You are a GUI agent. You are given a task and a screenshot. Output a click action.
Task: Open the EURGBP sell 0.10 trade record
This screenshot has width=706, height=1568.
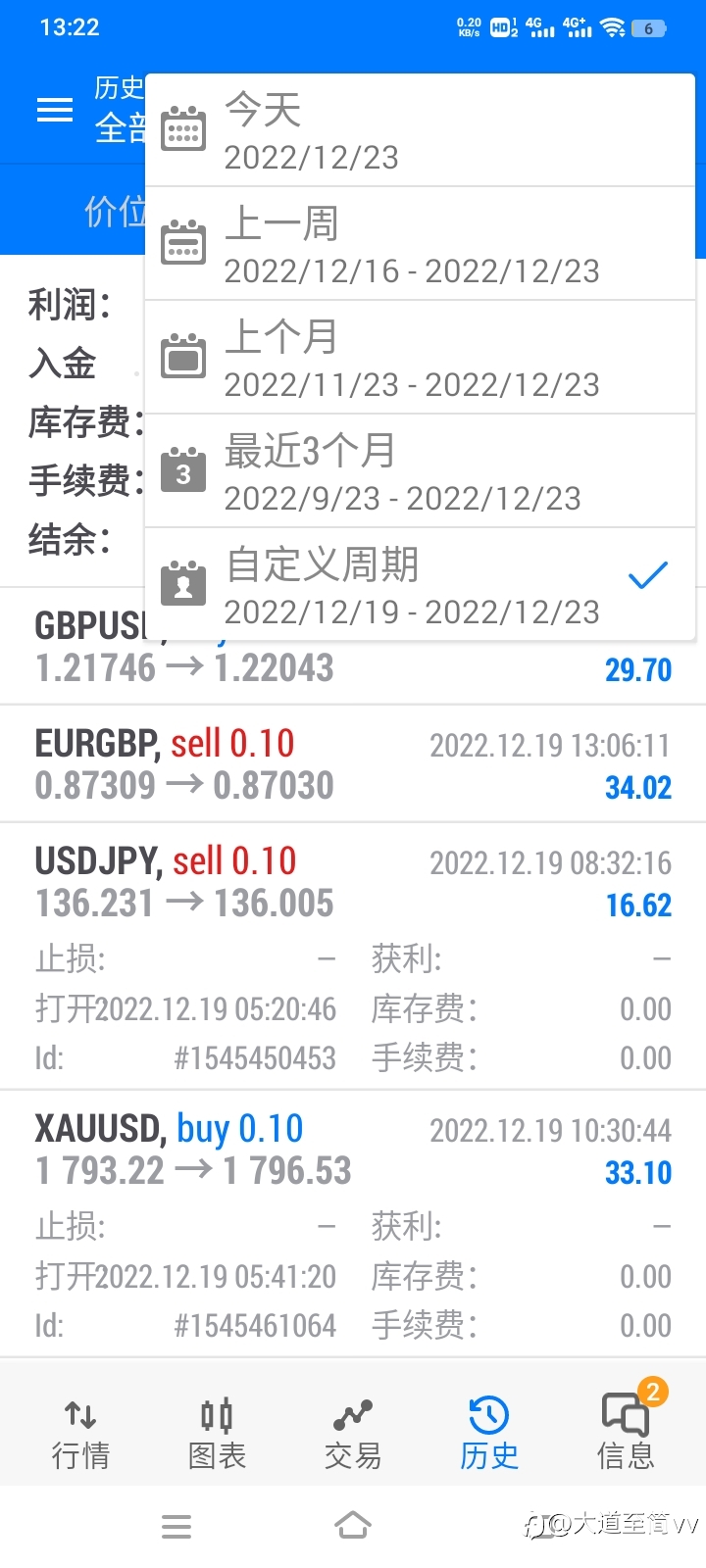point(353,763)
